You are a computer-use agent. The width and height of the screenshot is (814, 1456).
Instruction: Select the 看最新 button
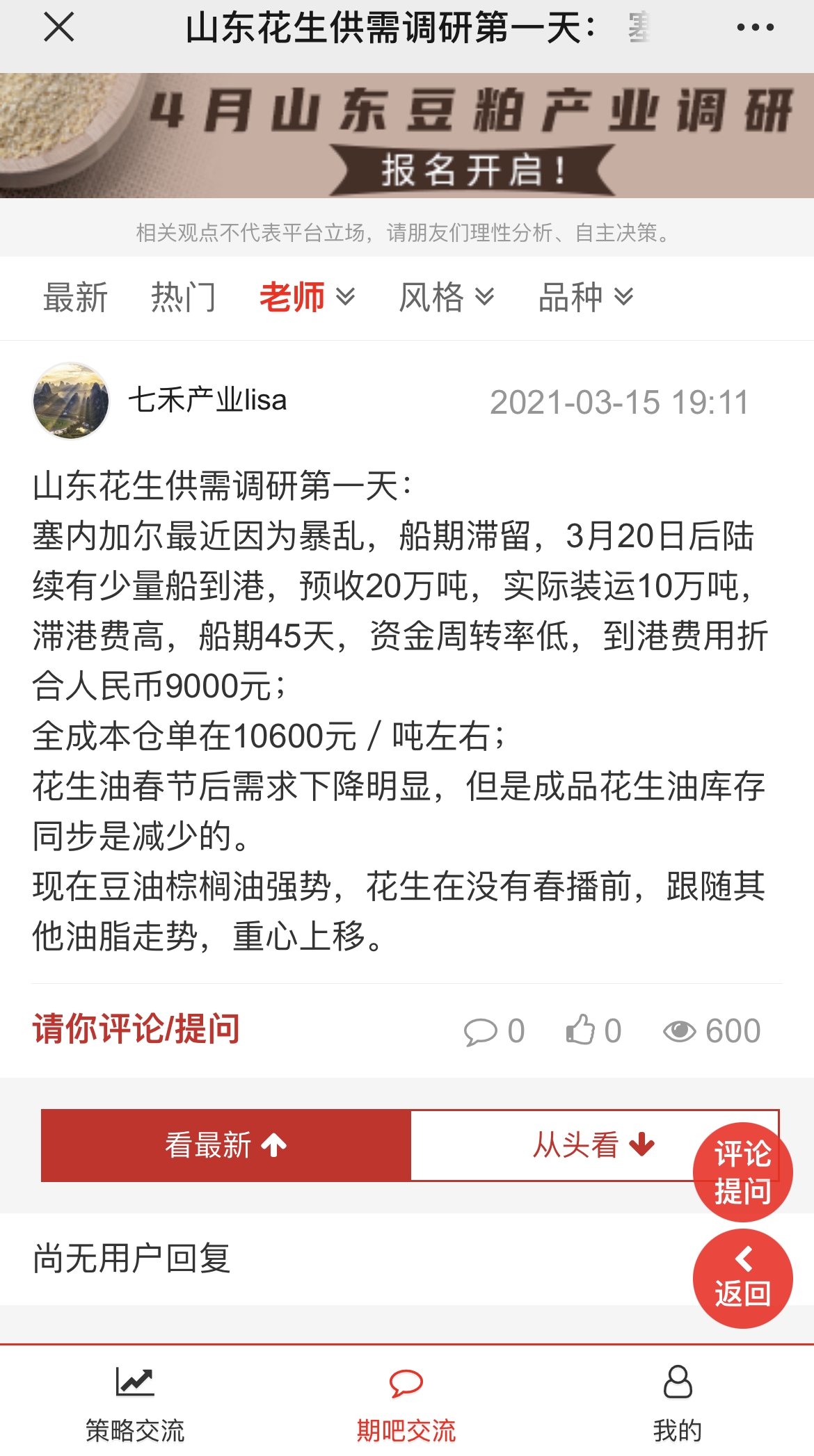coord(226,1145)
